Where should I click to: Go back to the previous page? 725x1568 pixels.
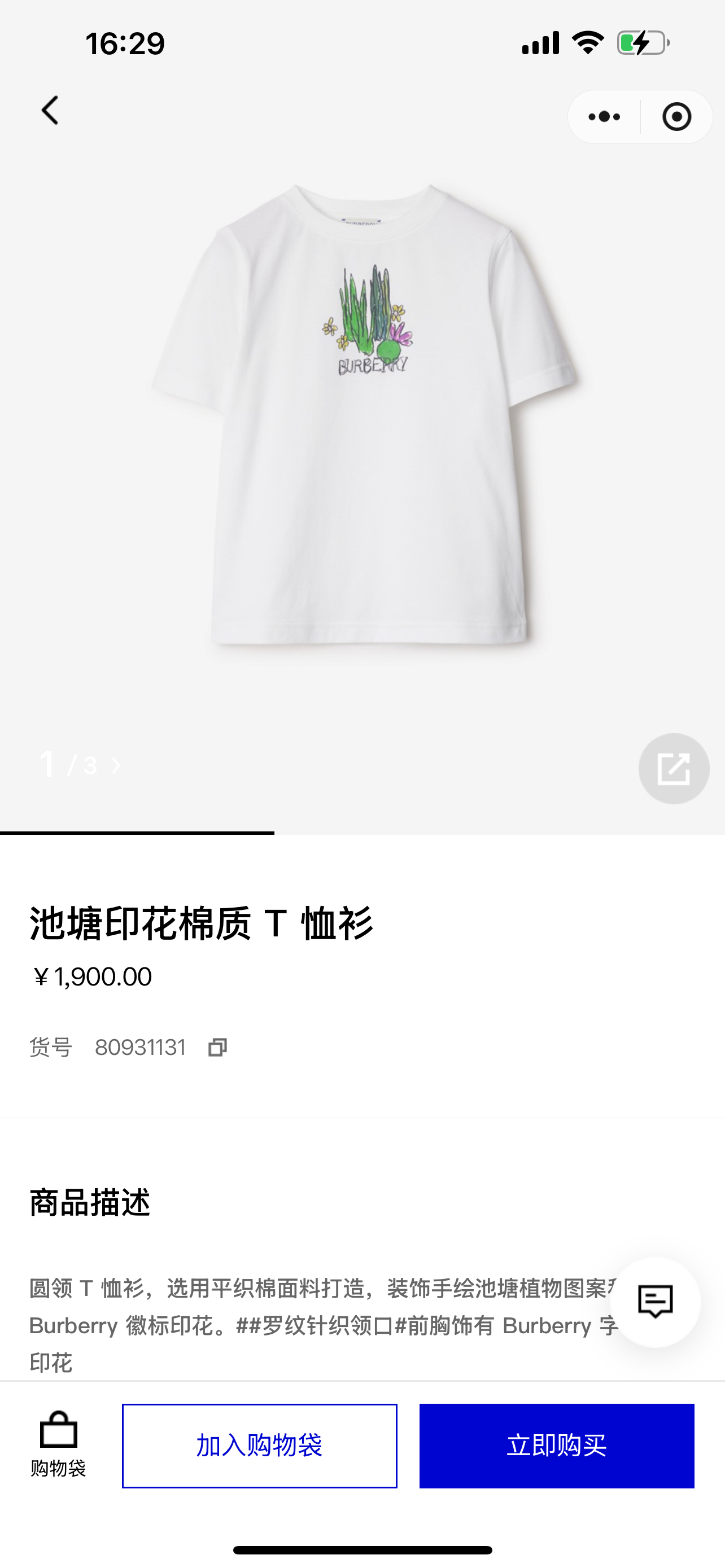tap(50, 111)
